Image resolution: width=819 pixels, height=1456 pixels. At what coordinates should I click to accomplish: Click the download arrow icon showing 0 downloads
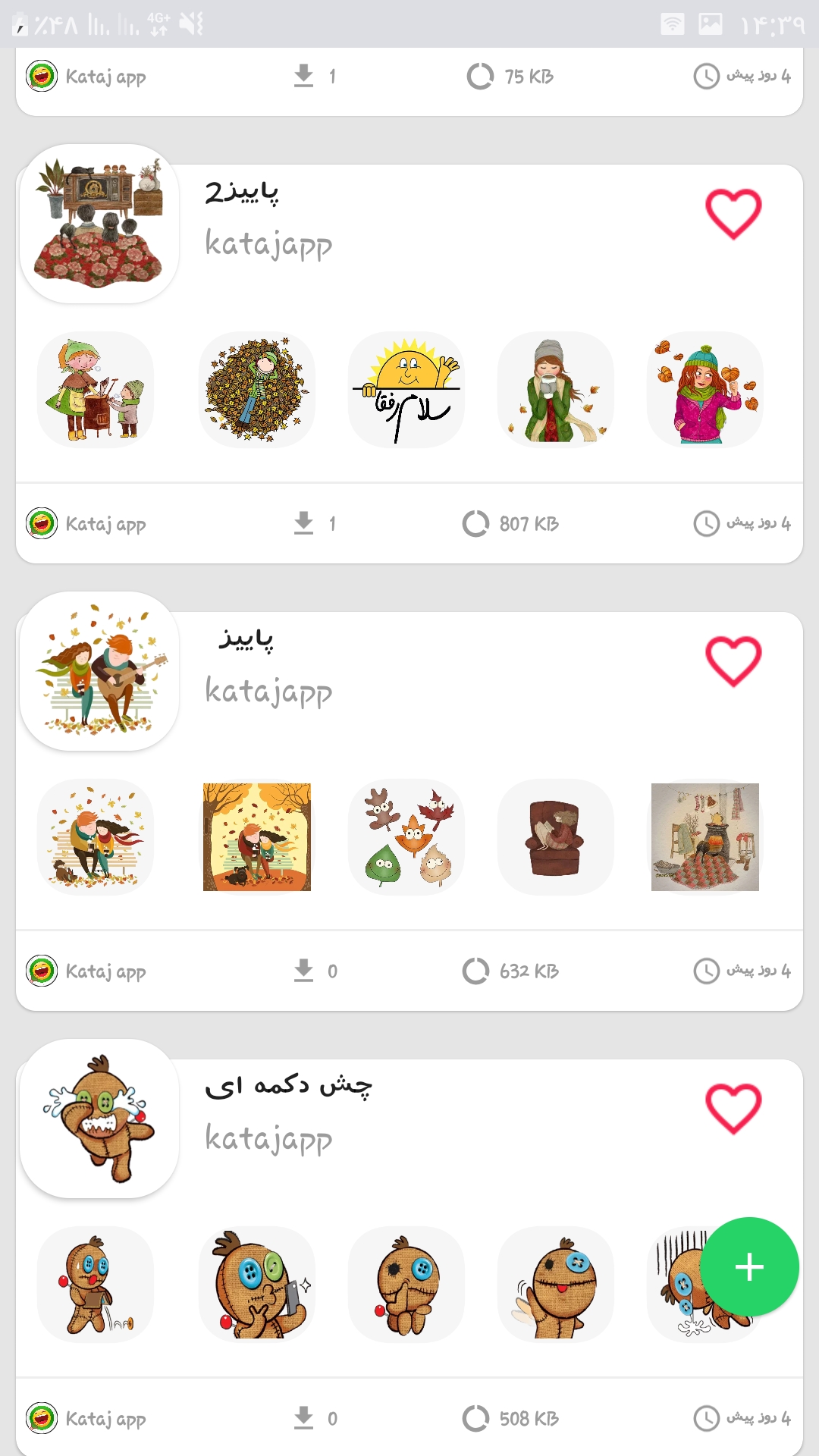point(303,971)
